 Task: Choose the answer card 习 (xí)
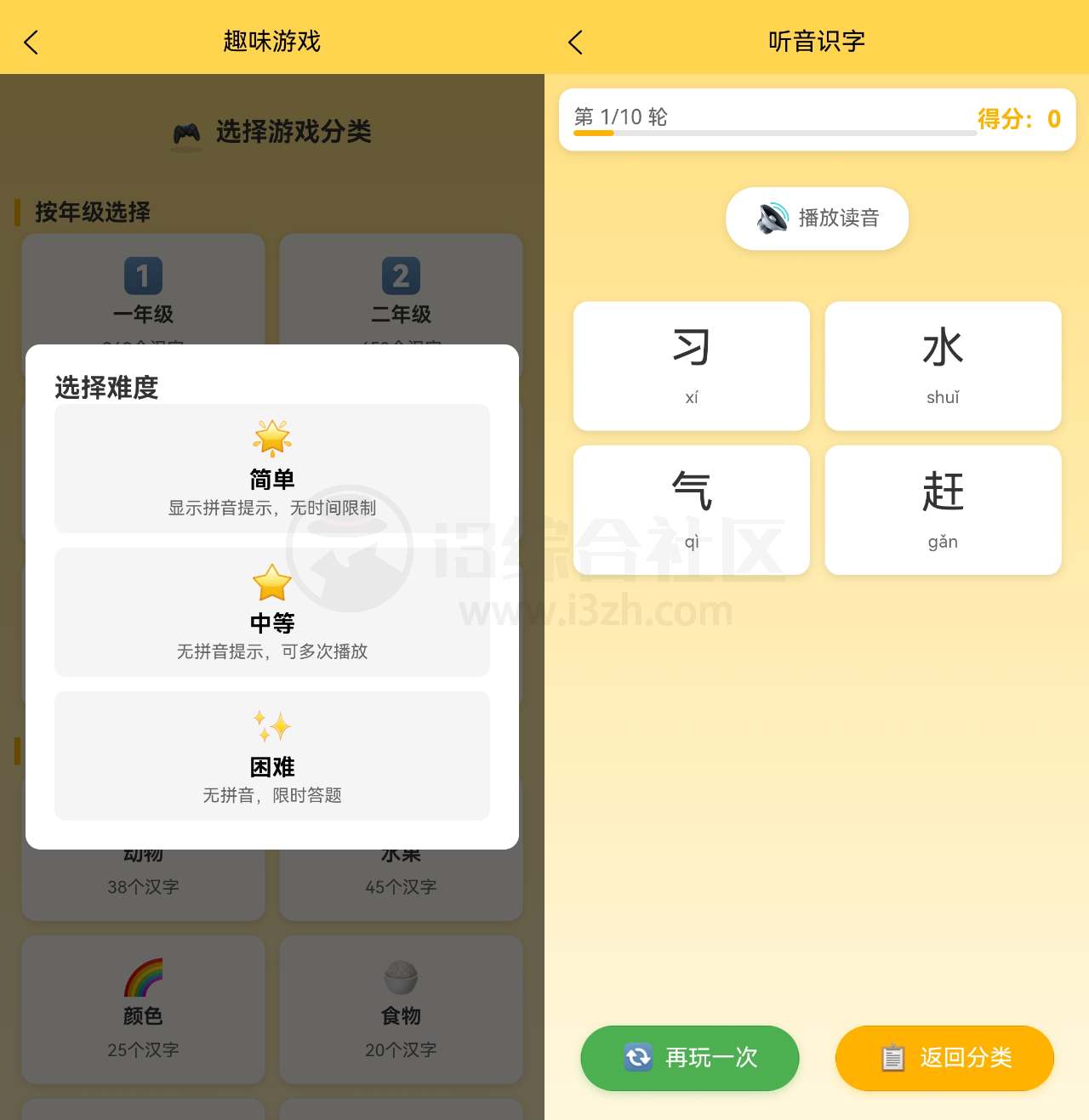tap(692, 366)
